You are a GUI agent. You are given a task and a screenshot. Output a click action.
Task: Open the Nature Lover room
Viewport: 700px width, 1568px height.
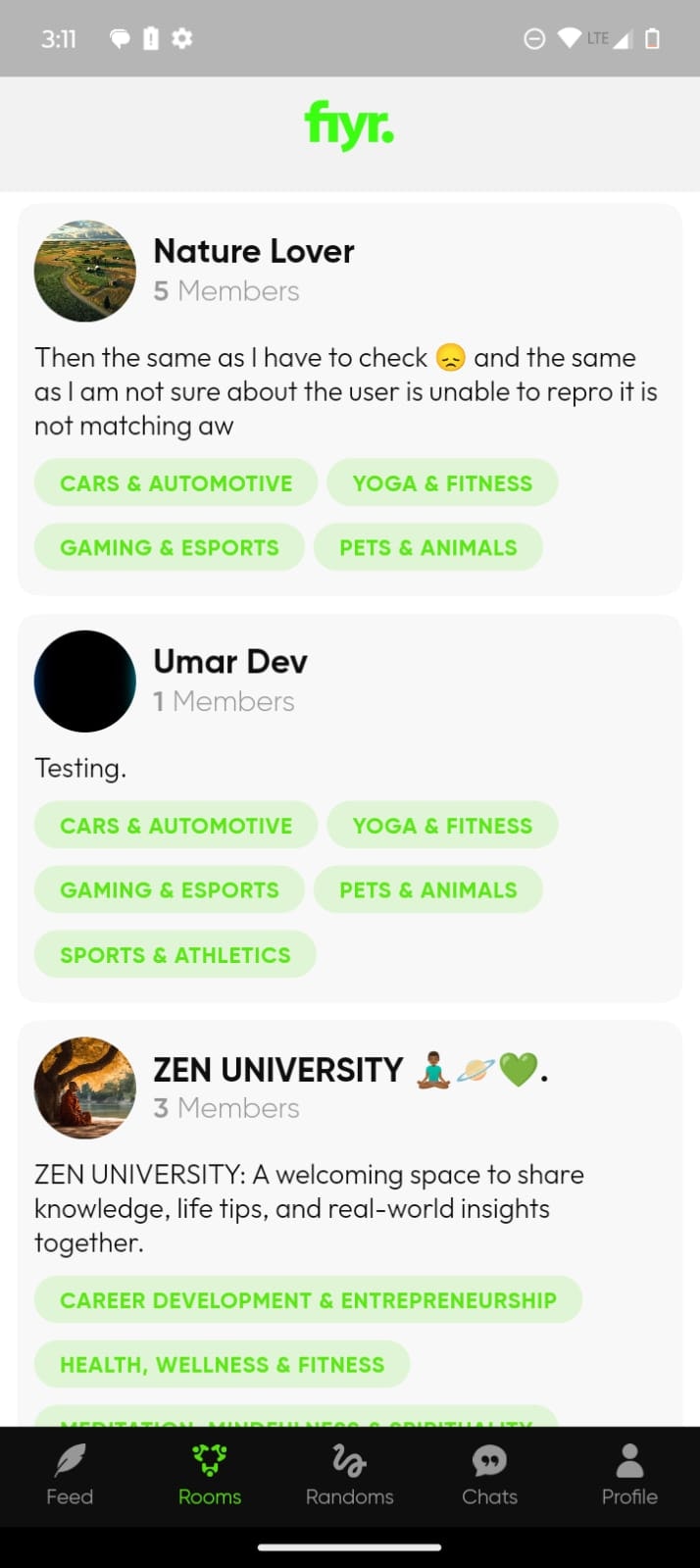pyautogui.click(x=253, y=252)
